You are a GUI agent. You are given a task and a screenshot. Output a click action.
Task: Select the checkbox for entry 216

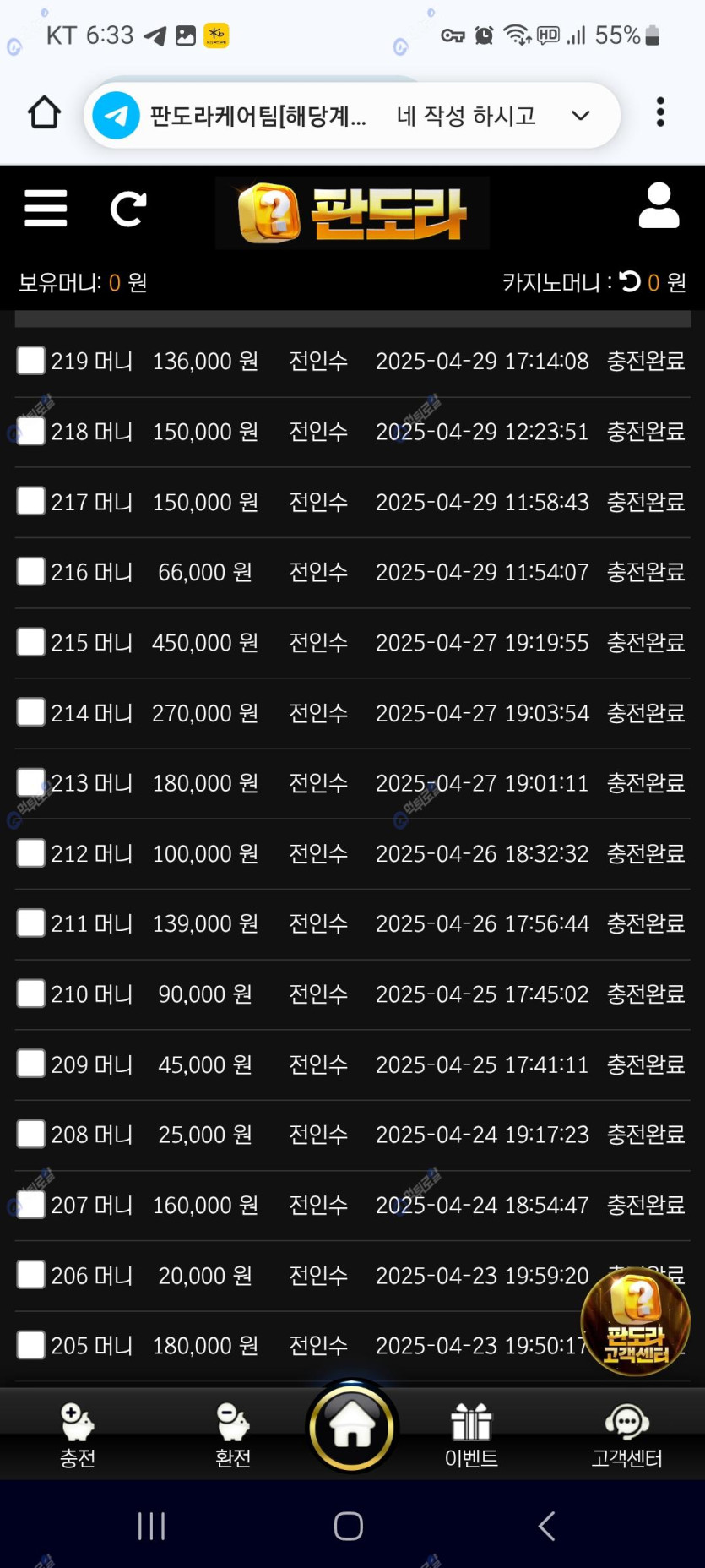pos(31,572)
